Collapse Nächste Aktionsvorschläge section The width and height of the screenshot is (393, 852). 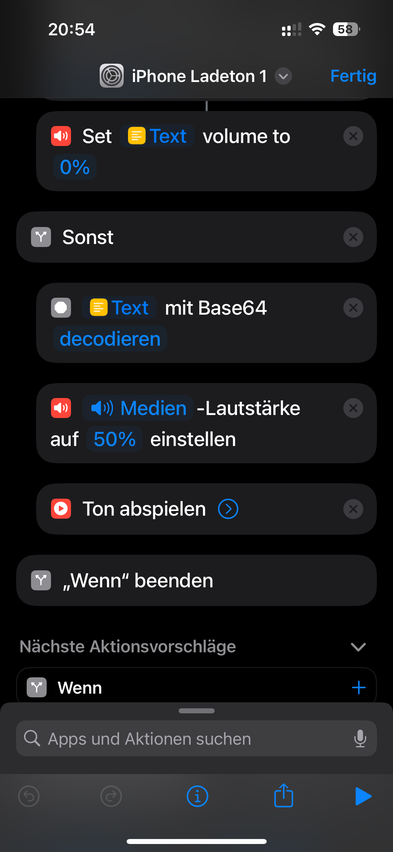[x=358, y=647]
